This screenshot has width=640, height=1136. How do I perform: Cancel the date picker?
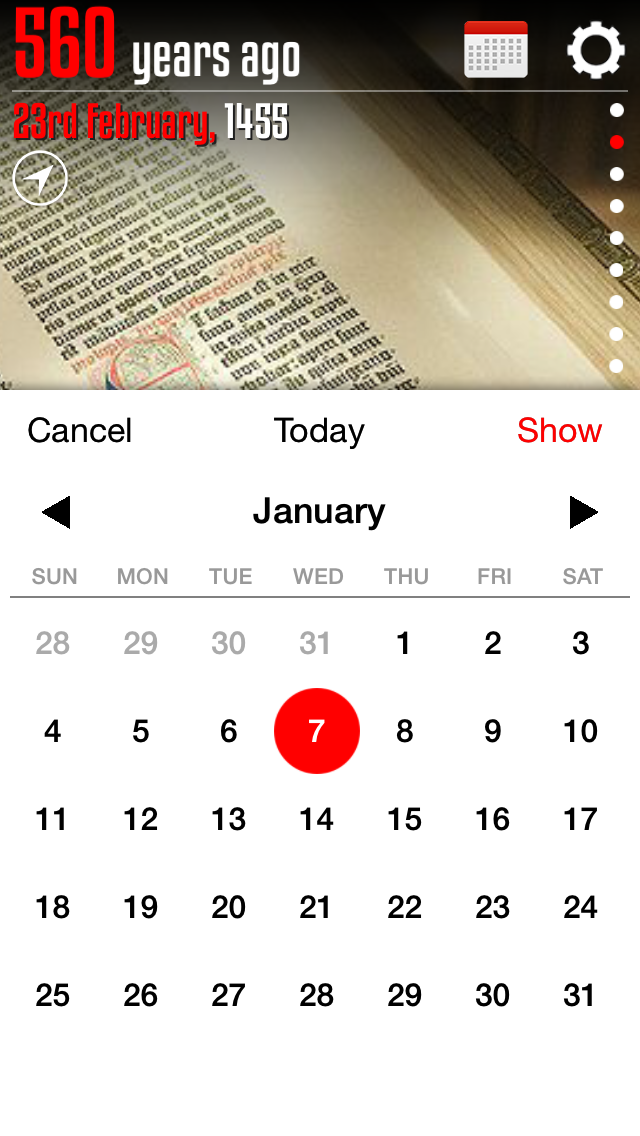tap(80, 430)
